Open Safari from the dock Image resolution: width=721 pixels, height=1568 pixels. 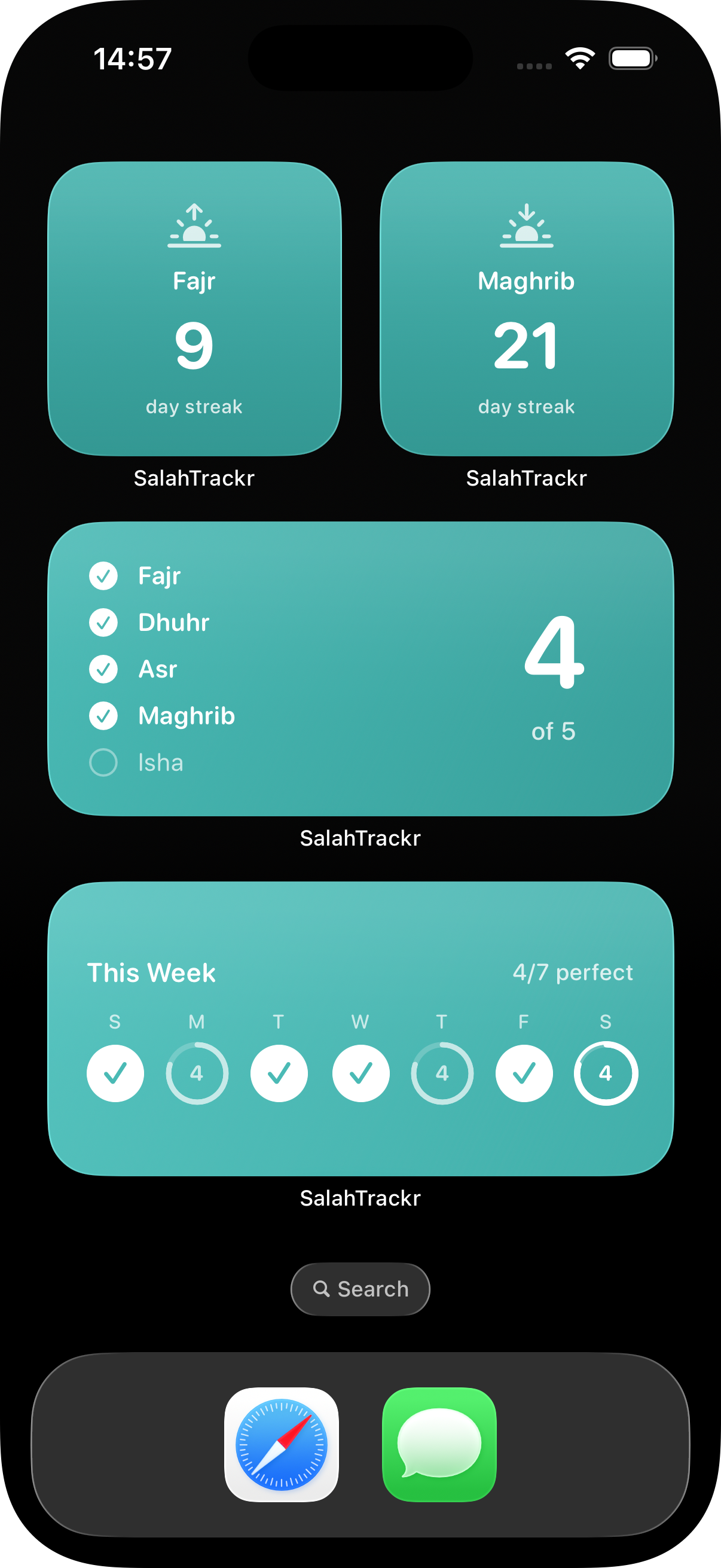coord(282,1446)
